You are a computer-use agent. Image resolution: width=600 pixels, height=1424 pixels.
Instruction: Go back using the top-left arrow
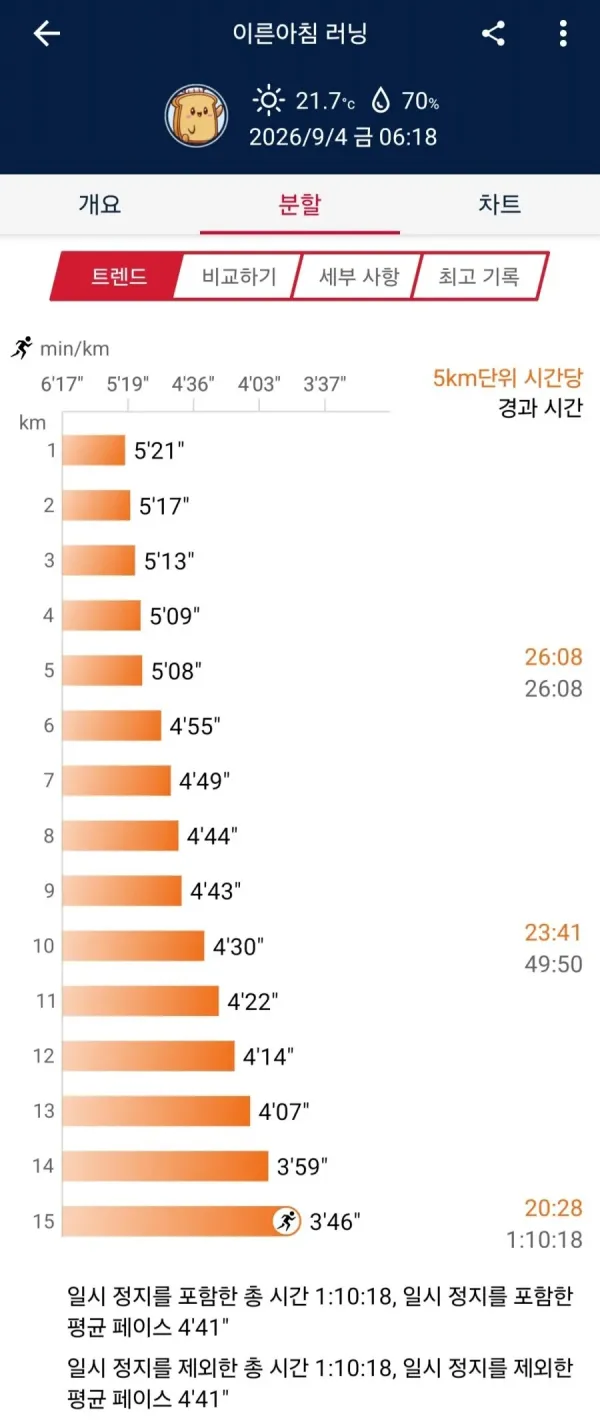(47, 33)
